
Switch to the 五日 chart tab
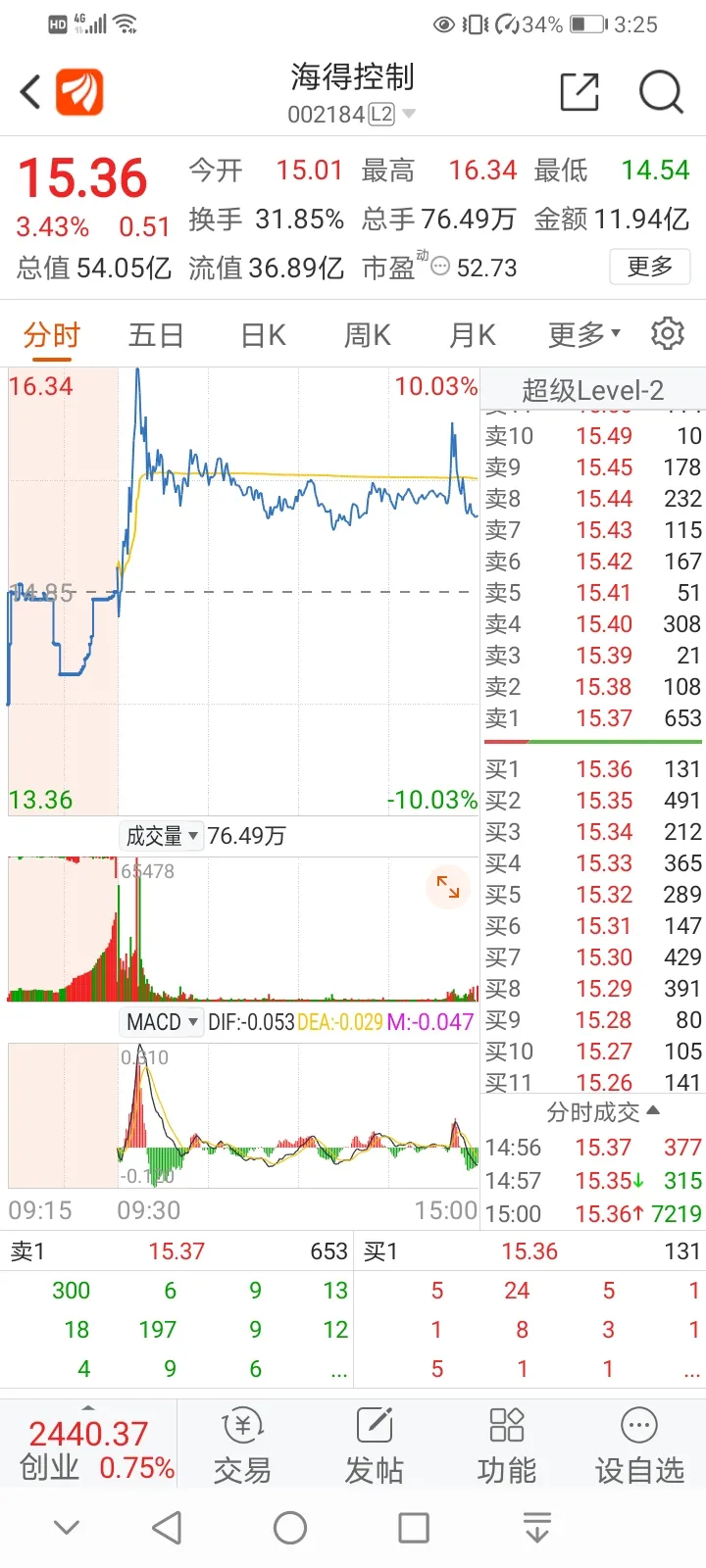coord(156,336)
